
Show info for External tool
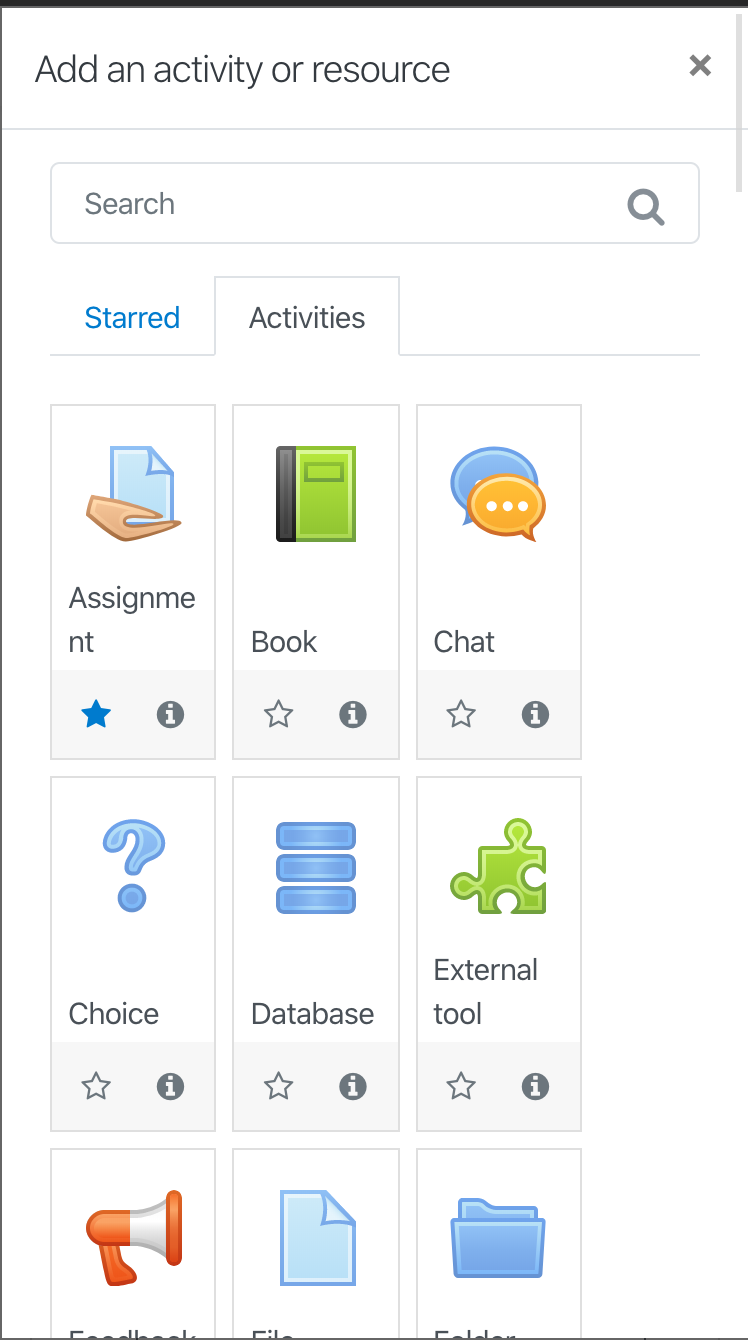coord(536,1086)
